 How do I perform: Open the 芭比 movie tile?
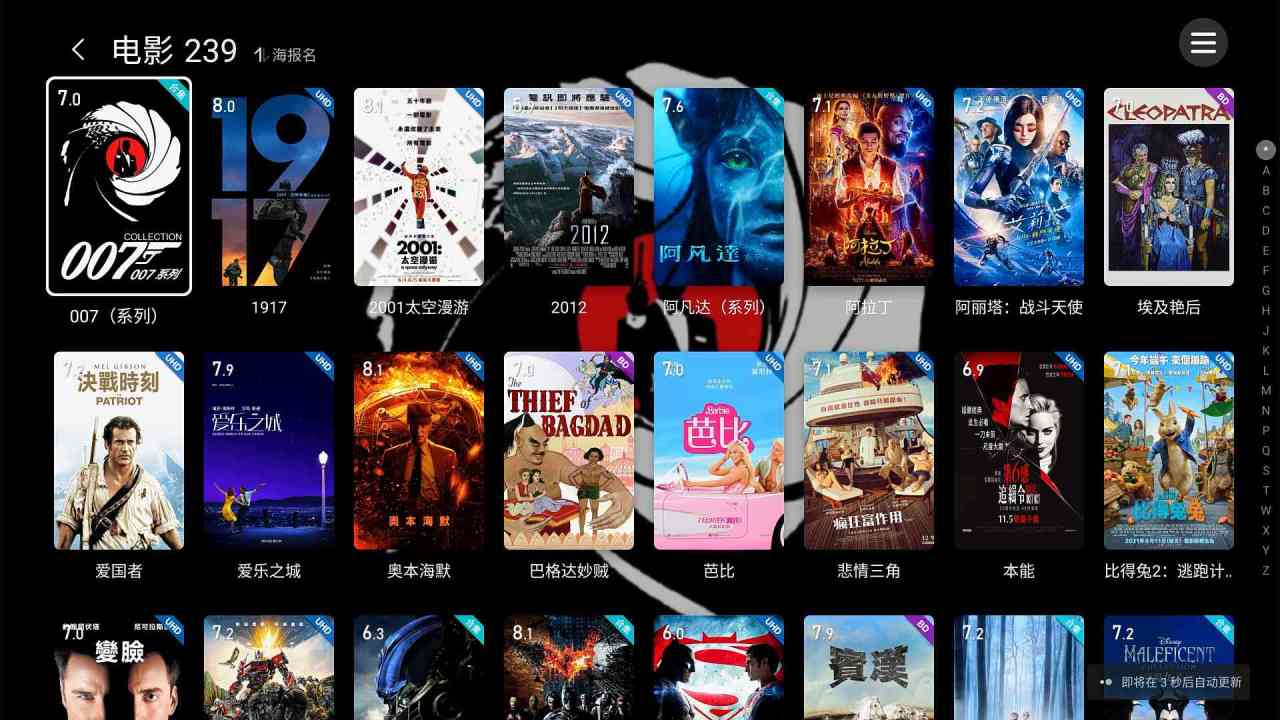(x=719, y=451)
